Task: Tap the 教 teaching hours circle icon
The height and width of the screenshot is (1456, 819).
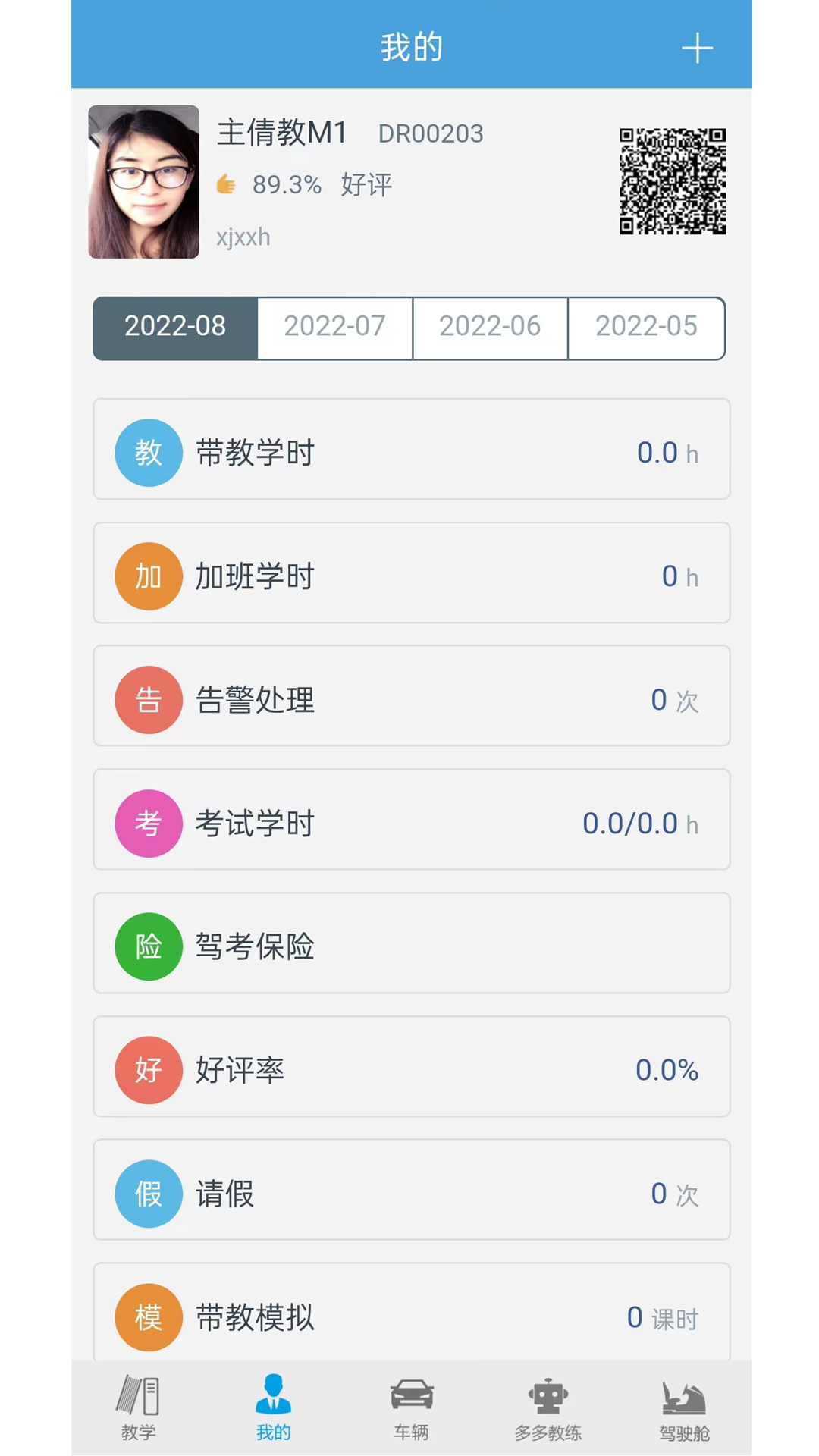Action: click(x=148, y=452)
